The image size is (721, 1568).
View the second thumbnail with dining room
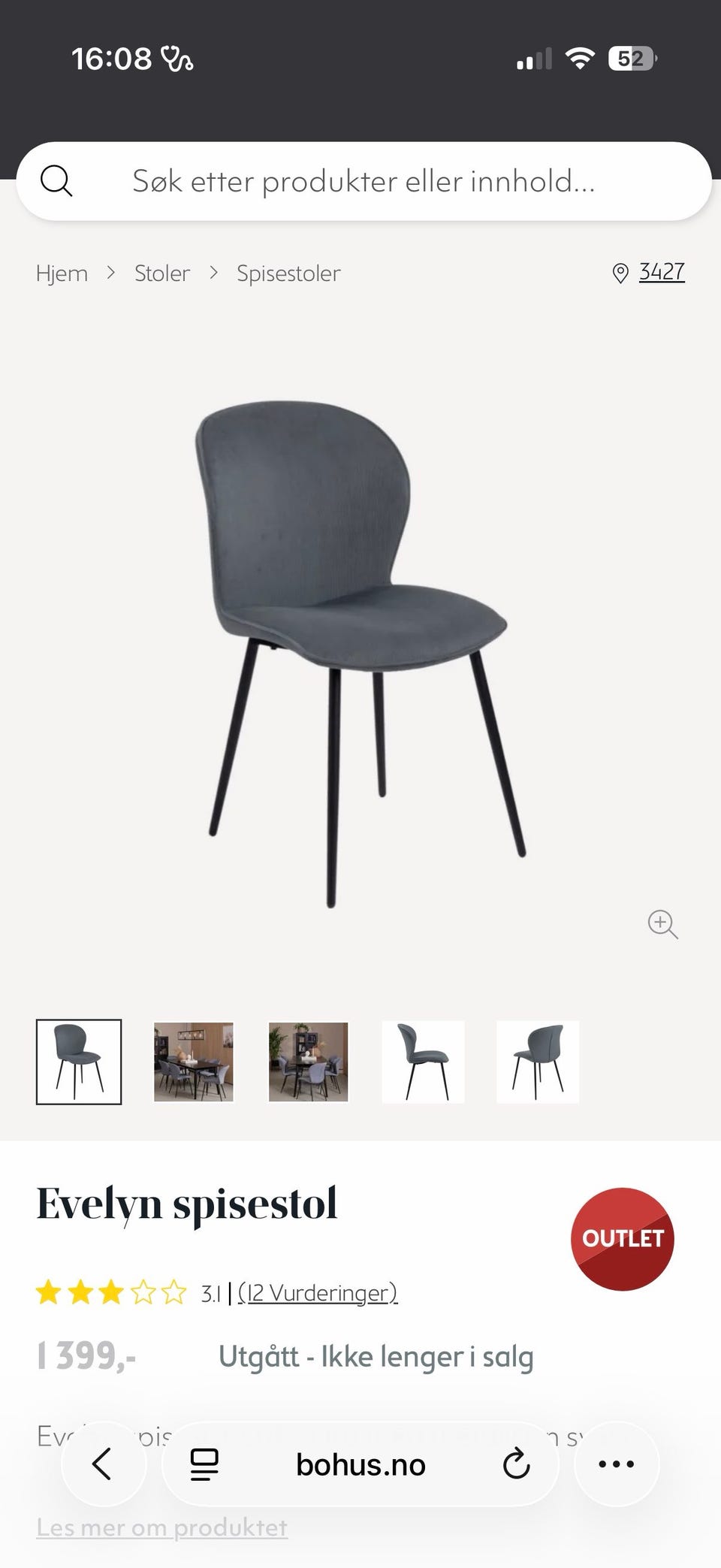coord(194,1062)
